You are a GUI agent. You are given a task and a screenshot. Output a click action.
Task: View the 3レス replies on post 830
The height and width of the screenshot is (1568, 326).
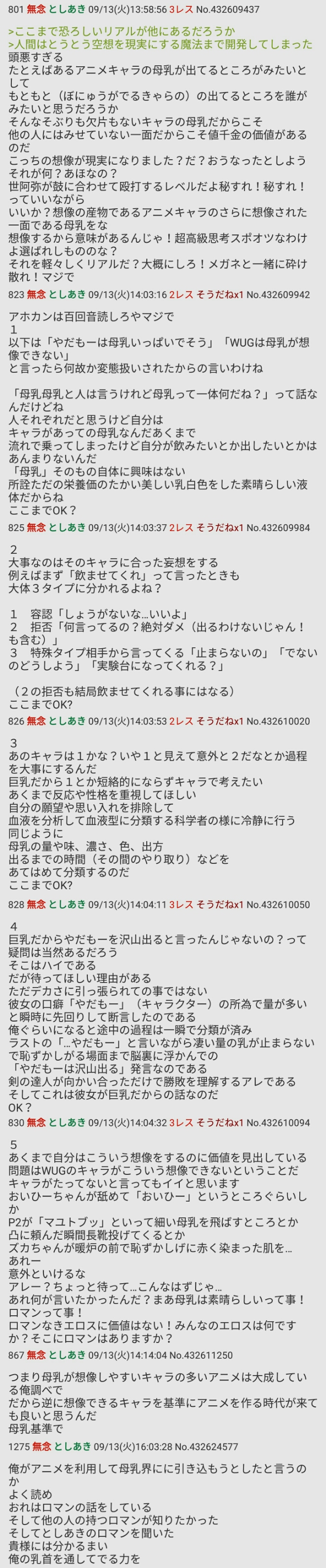(x=181, y=1122)
